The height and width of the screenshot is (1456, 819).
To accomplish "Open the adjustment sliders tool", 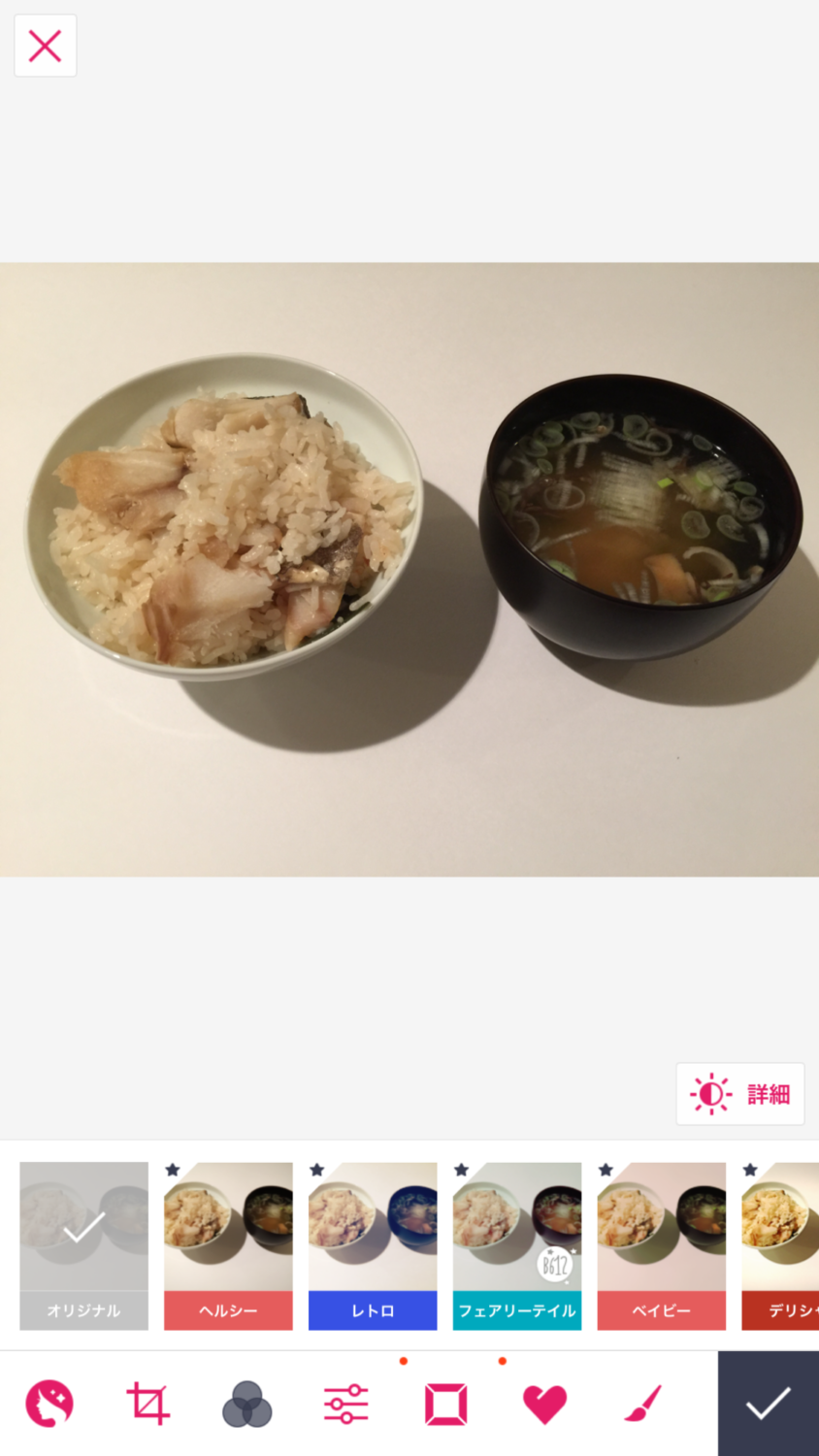I will 346,1404.
